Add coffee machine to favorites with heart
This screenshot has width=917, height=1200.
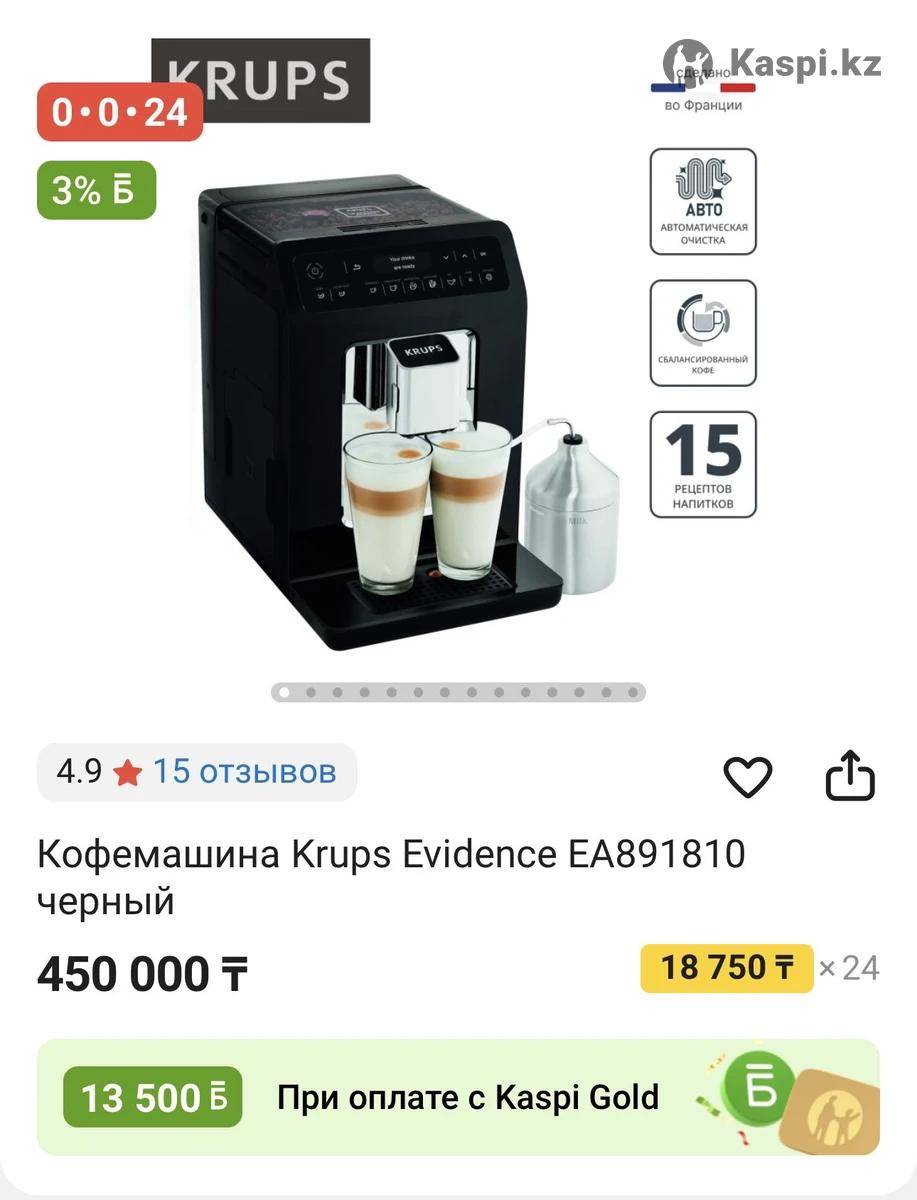[x=747, y=777]
